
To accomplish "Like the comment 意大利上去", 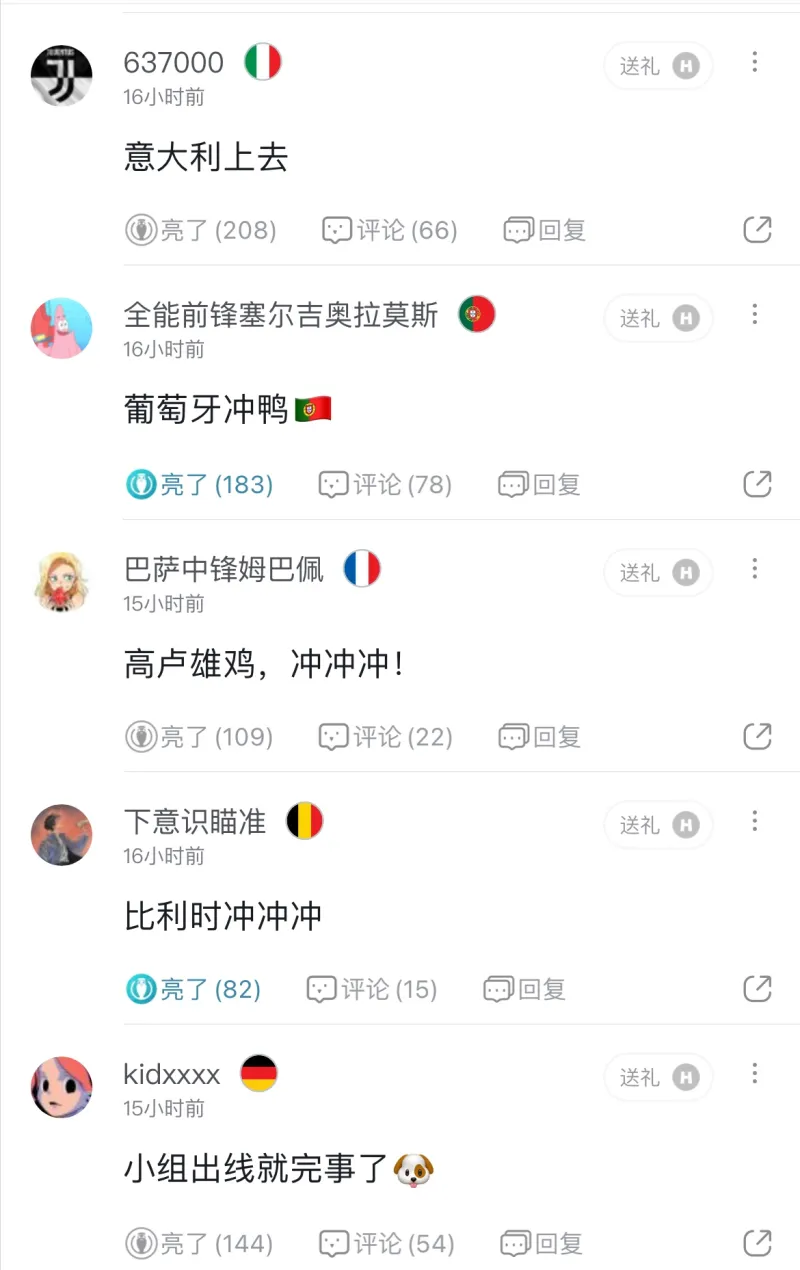I will pos(200,230).
